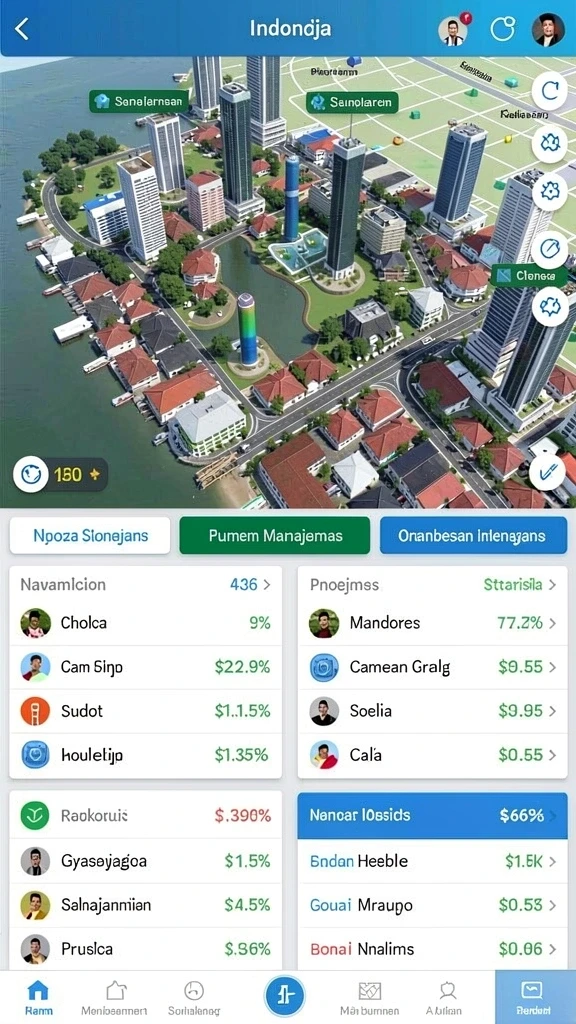
Task: Open Cam Sinp entry
Action: [x=146, y=667]
